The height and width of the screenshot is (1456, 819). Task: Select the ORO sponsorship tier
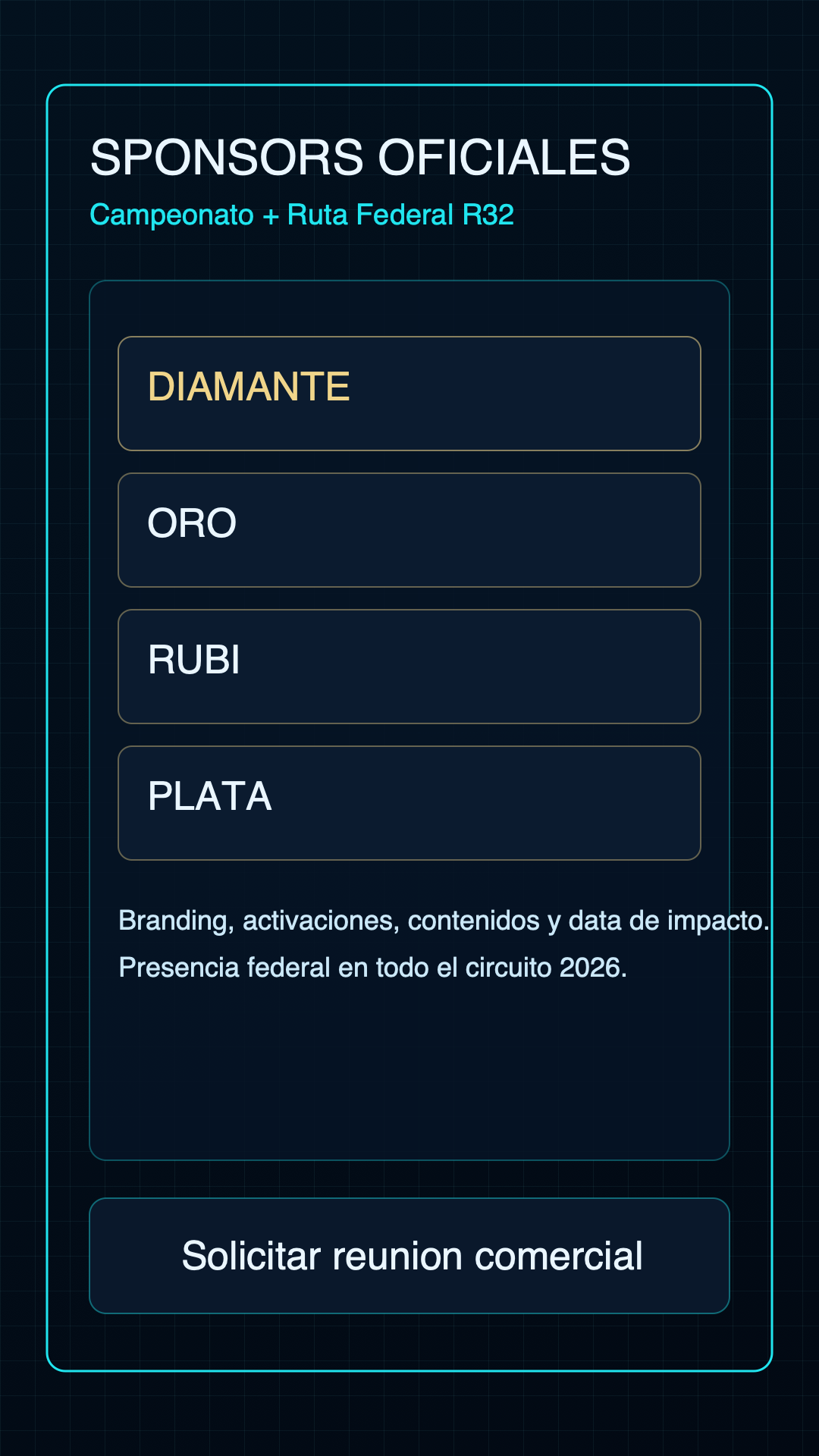pyautogui.click(x=409, y=529)
